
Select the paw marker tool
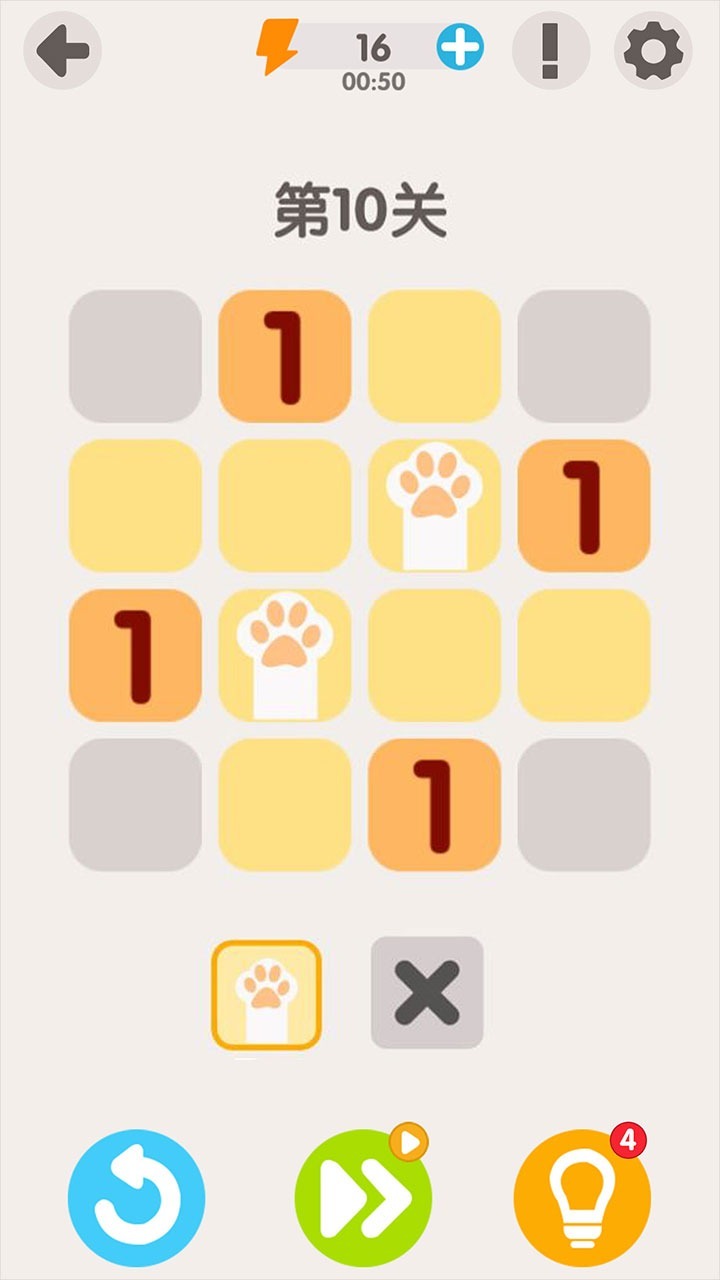pos(266,994)
